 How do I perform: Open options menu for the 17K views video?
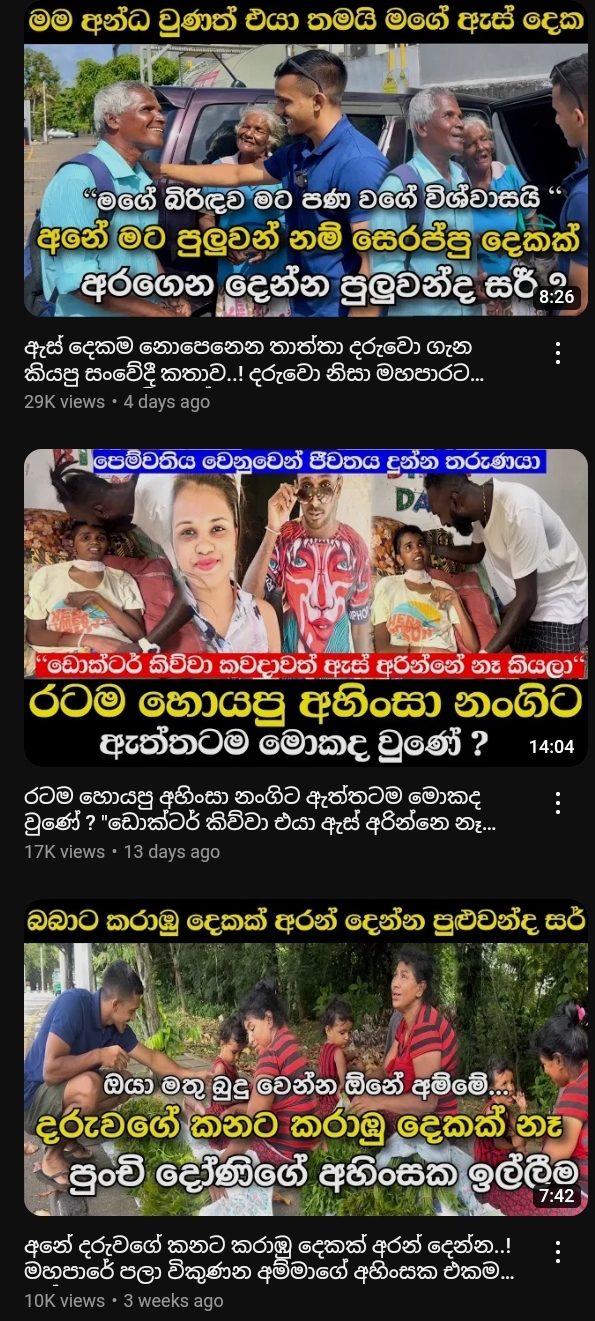tap(558, 802)
